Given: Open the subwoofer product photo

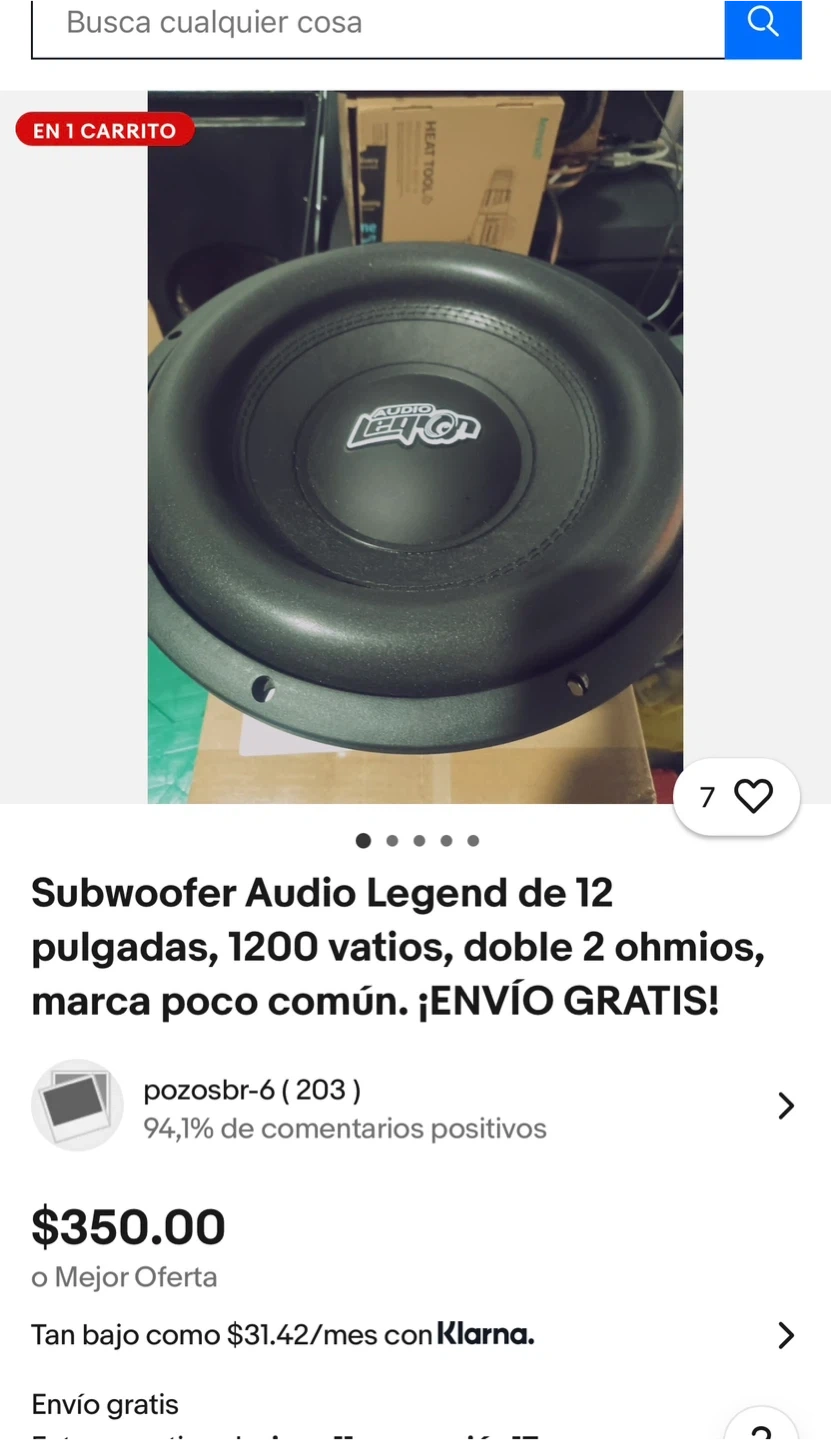Looking at the screenshot, I should click(415, 447).
